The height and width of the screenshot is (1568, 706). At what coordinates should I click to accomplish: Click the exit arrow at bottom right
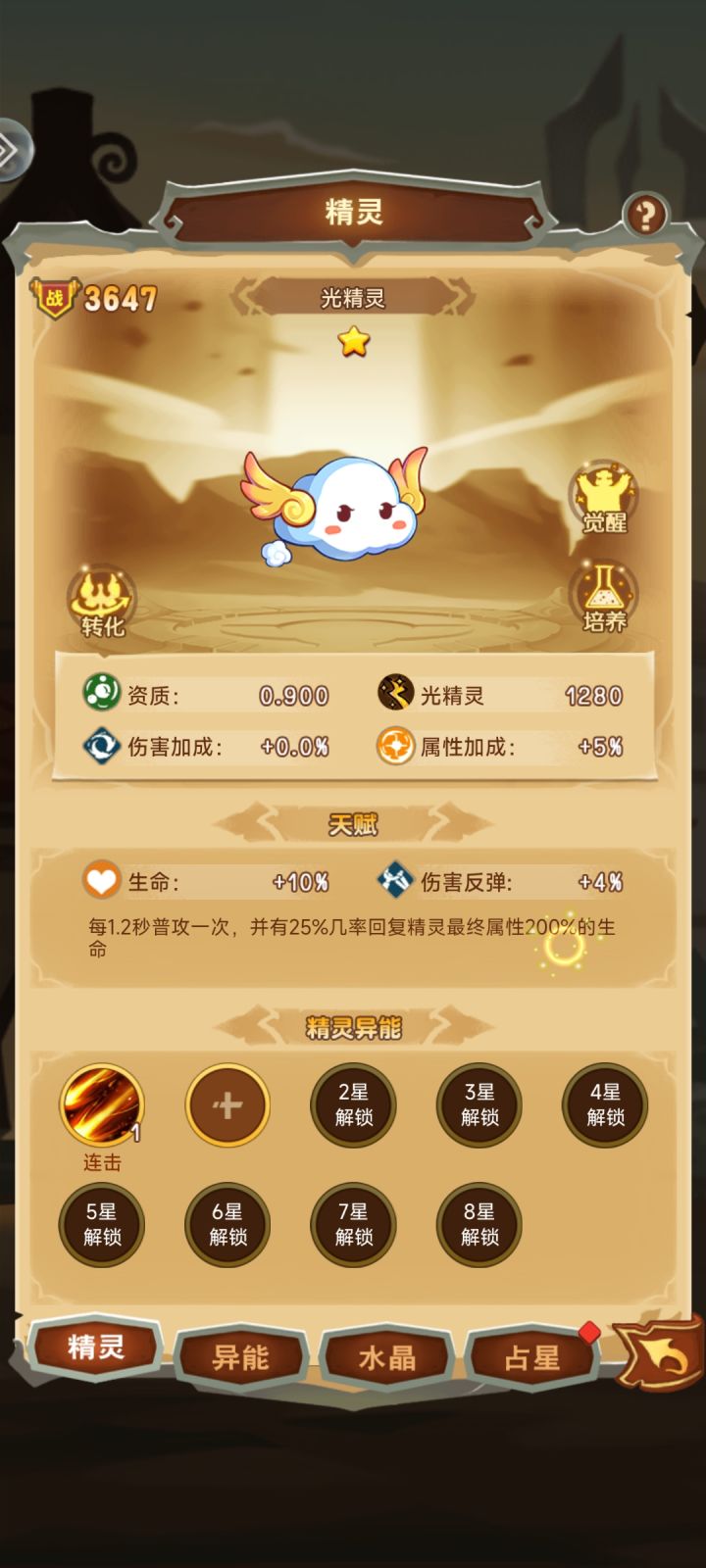click(658, 1357)
